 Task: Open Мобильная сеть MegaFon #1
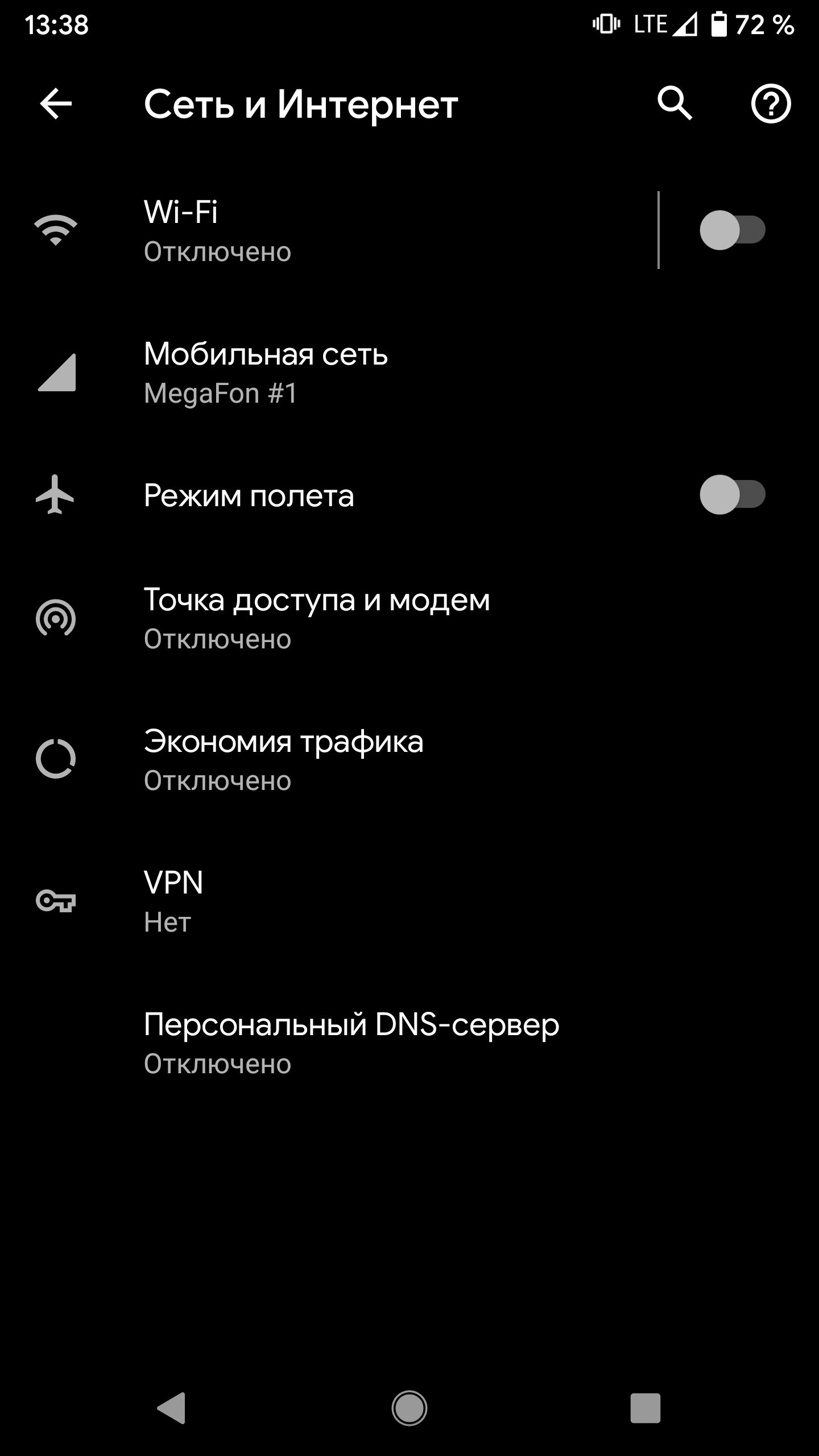(x=341, y=373)
